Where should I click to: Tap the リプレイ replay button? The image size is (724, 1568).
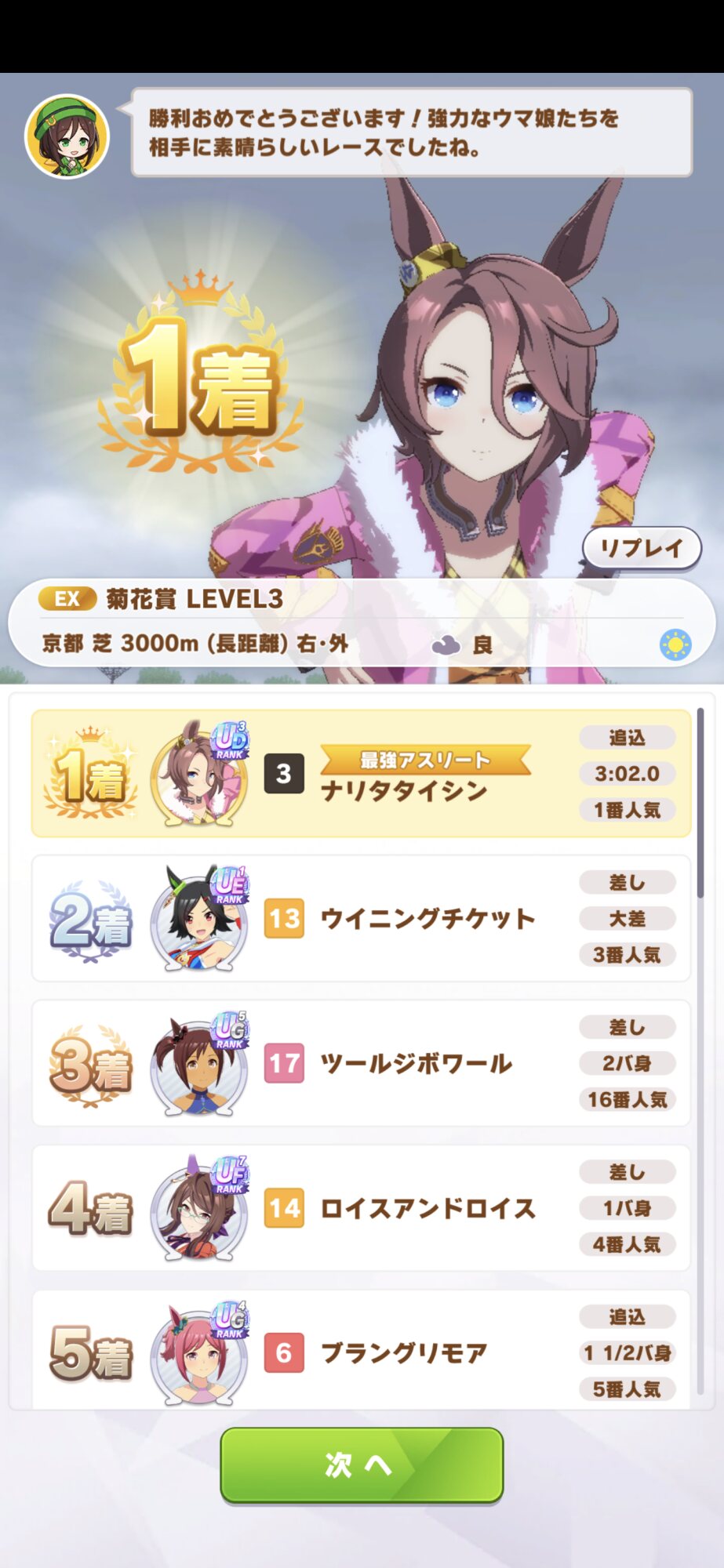(x=642, y=548)
